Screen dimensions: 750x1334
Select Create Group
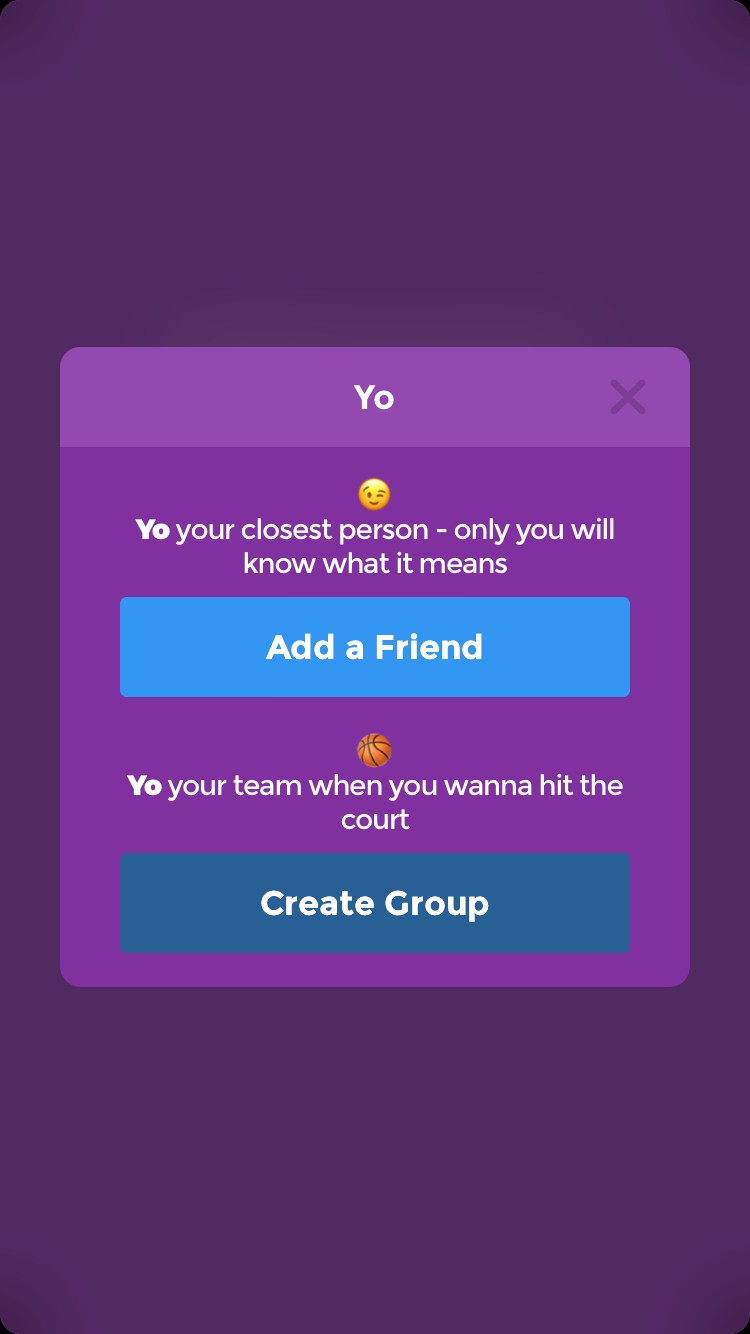pos(375,903)
